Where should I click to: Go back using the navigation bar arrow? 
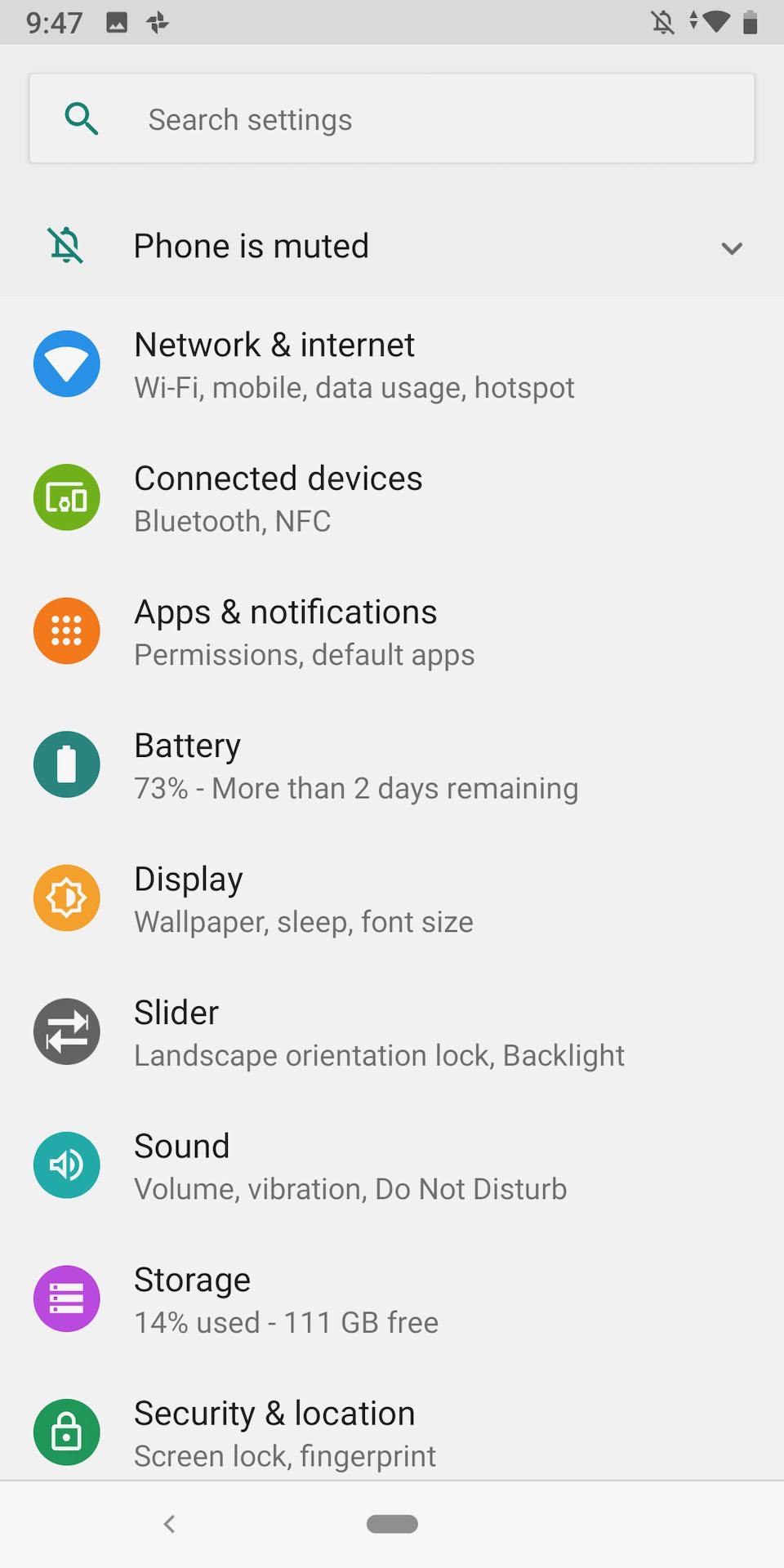click(x=170, y=1524)
